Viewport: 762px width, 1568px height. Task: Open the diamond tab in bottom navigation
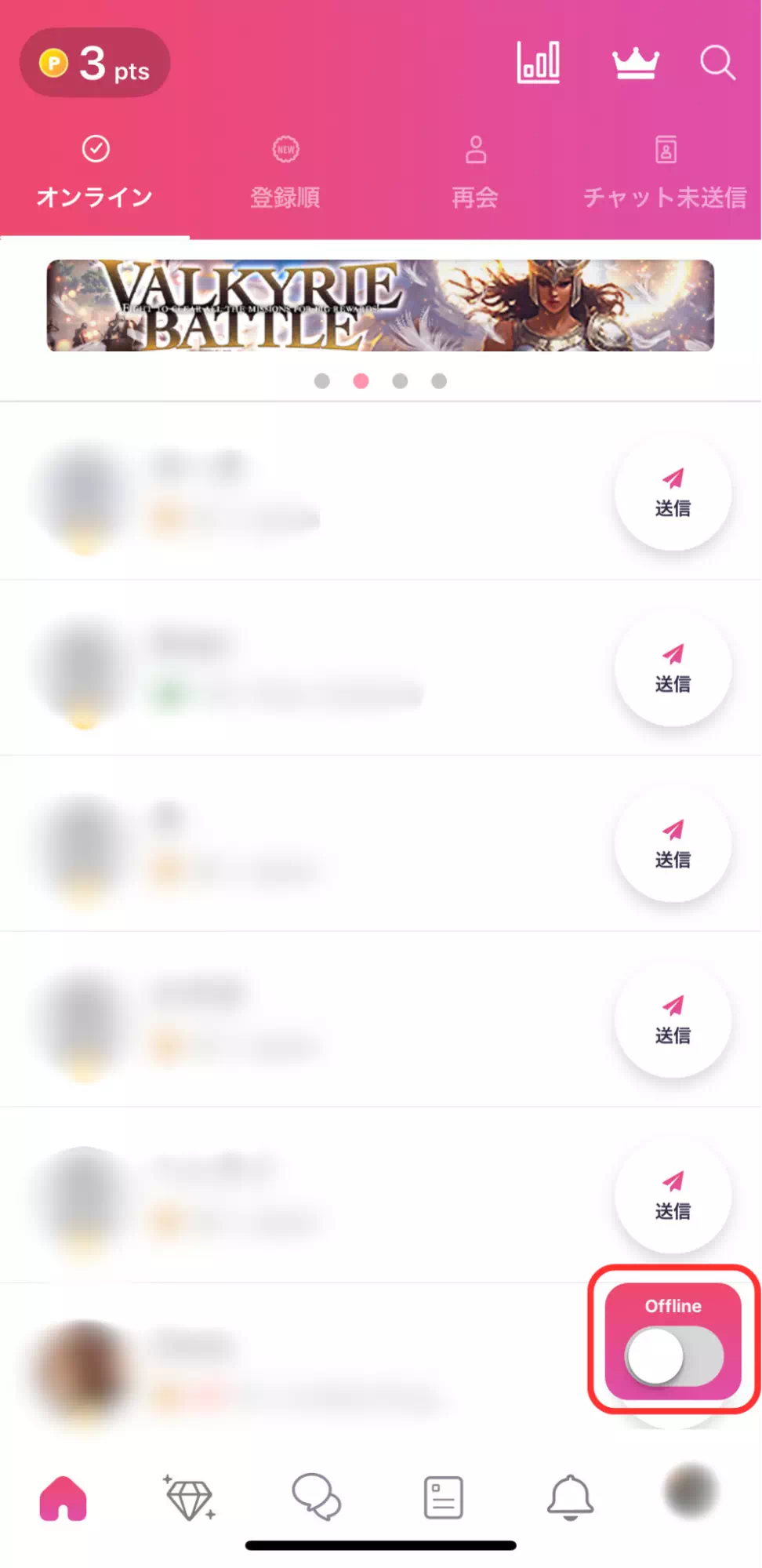point(189,1497)
